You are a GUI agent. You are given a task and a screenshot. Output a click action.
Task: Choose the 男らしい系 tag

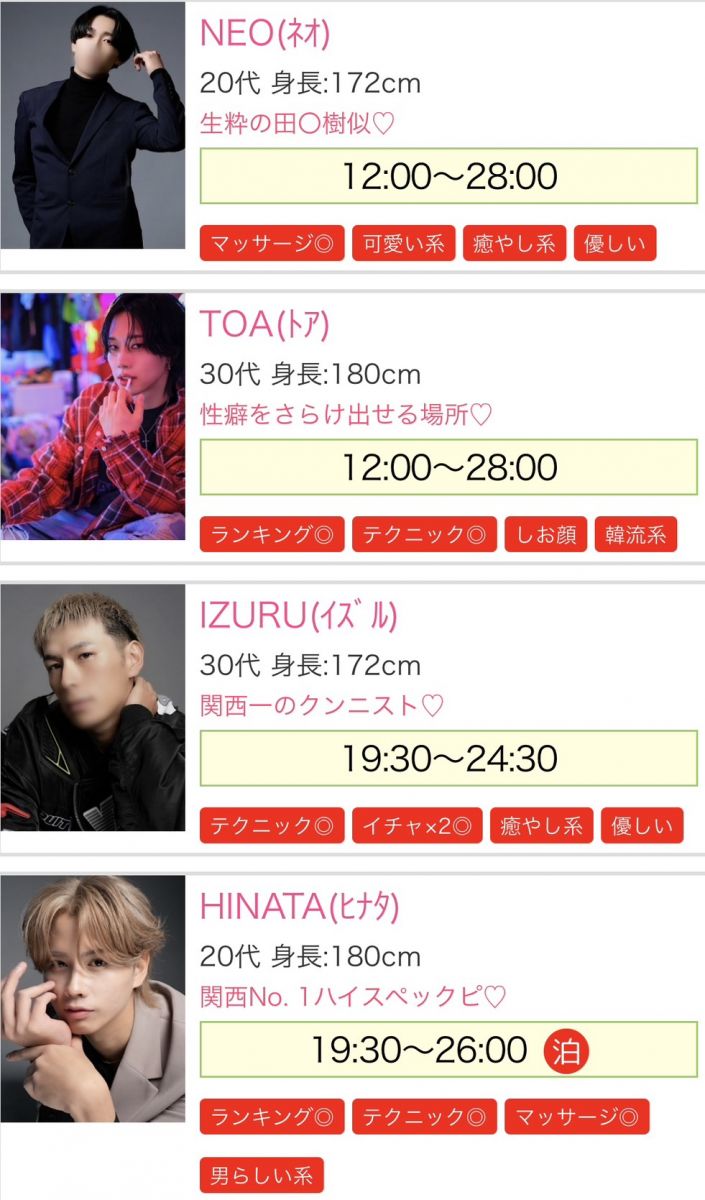(262, 1176)
